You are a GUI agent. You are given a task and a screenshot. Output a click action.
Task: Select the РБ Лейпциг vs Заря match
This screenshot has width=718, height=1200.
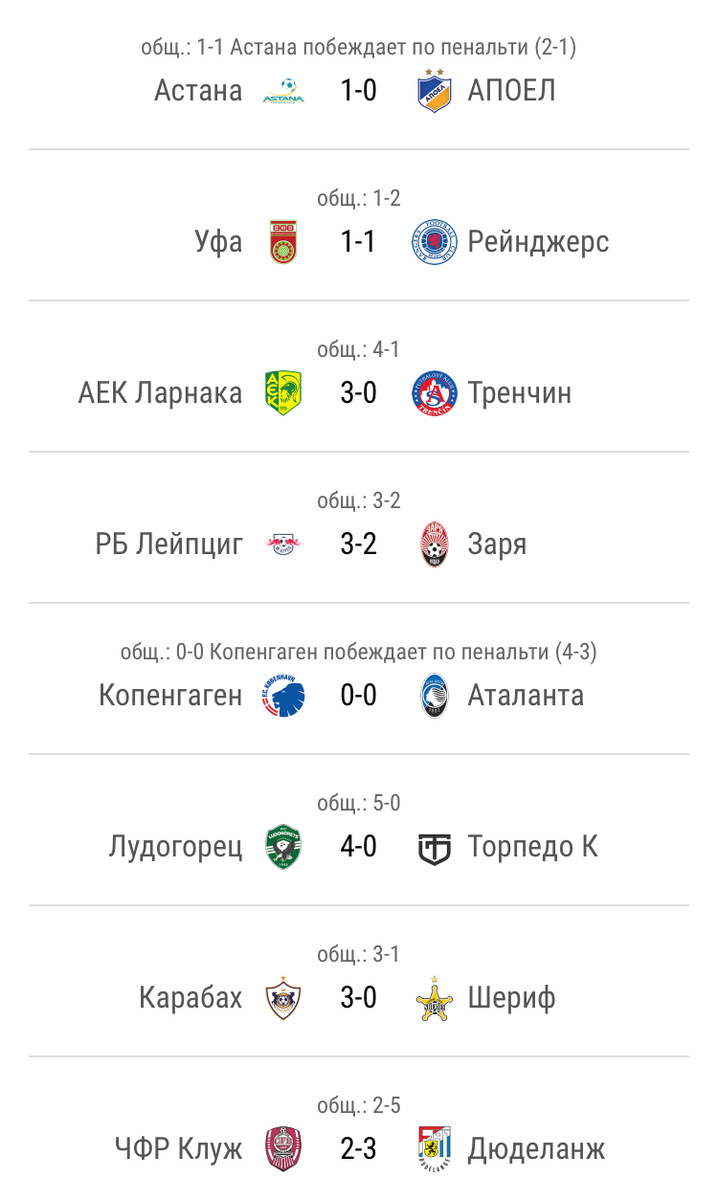tap(358, 544)
